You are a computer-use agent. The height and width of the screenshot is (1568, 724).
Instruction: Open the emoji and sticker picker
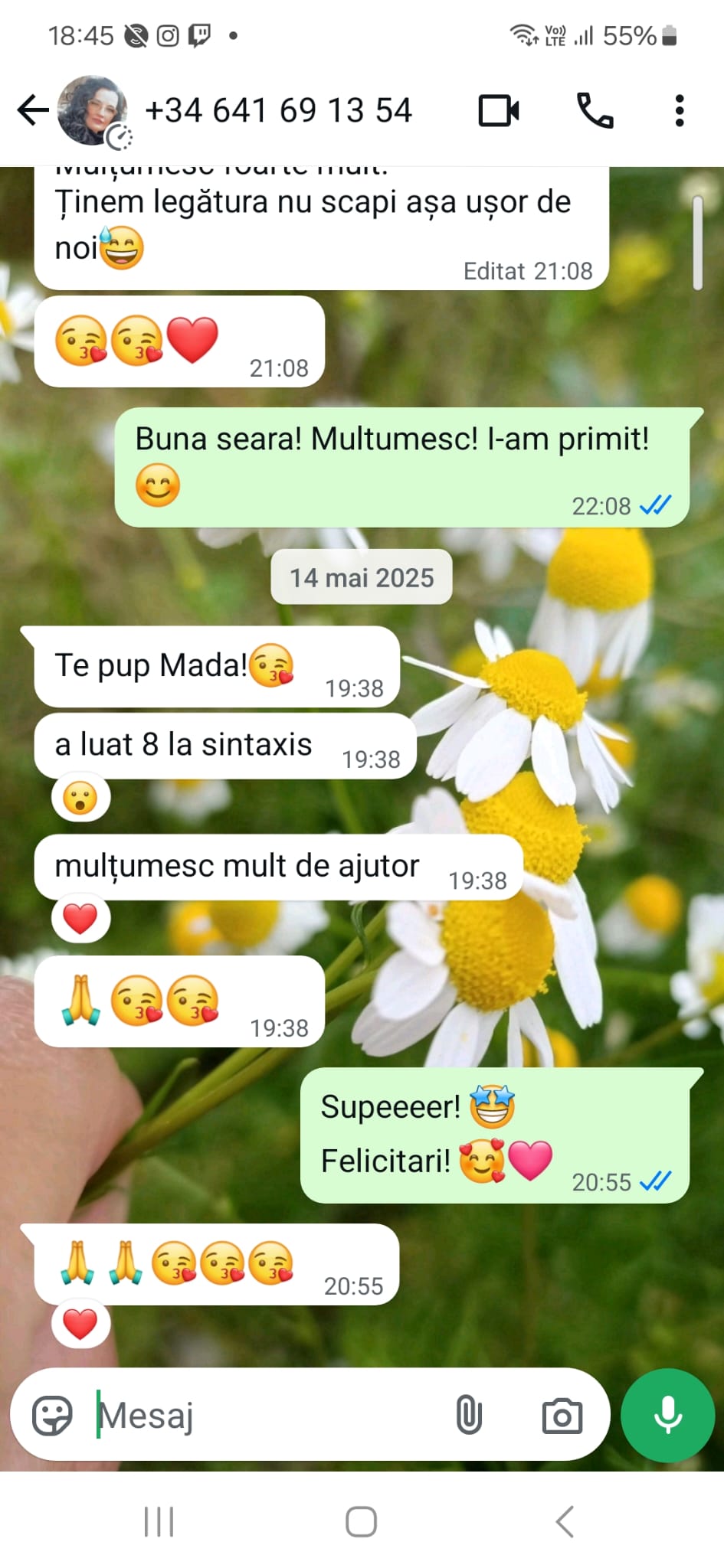point(52,1415)
